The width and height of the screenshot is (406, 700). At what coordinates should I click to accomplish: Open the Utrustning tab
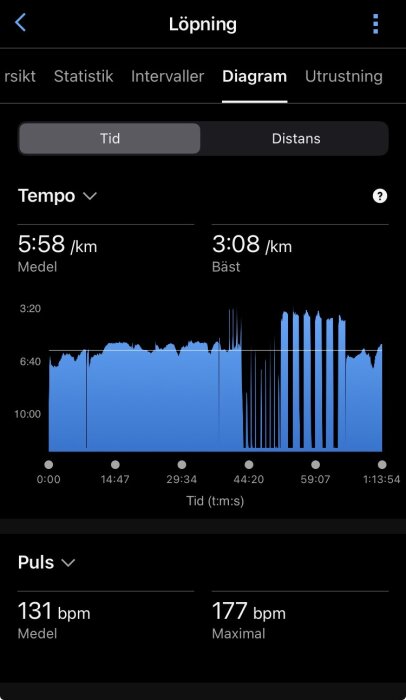343,76
